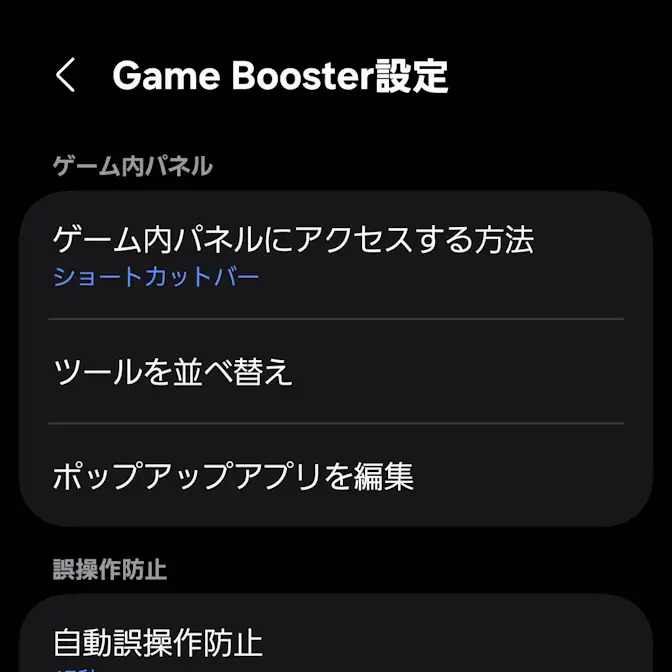Open ゲーム内パネルにアクセスする方法 setting
This screenshot has height=672, width=672.
[x=336, y=255]
